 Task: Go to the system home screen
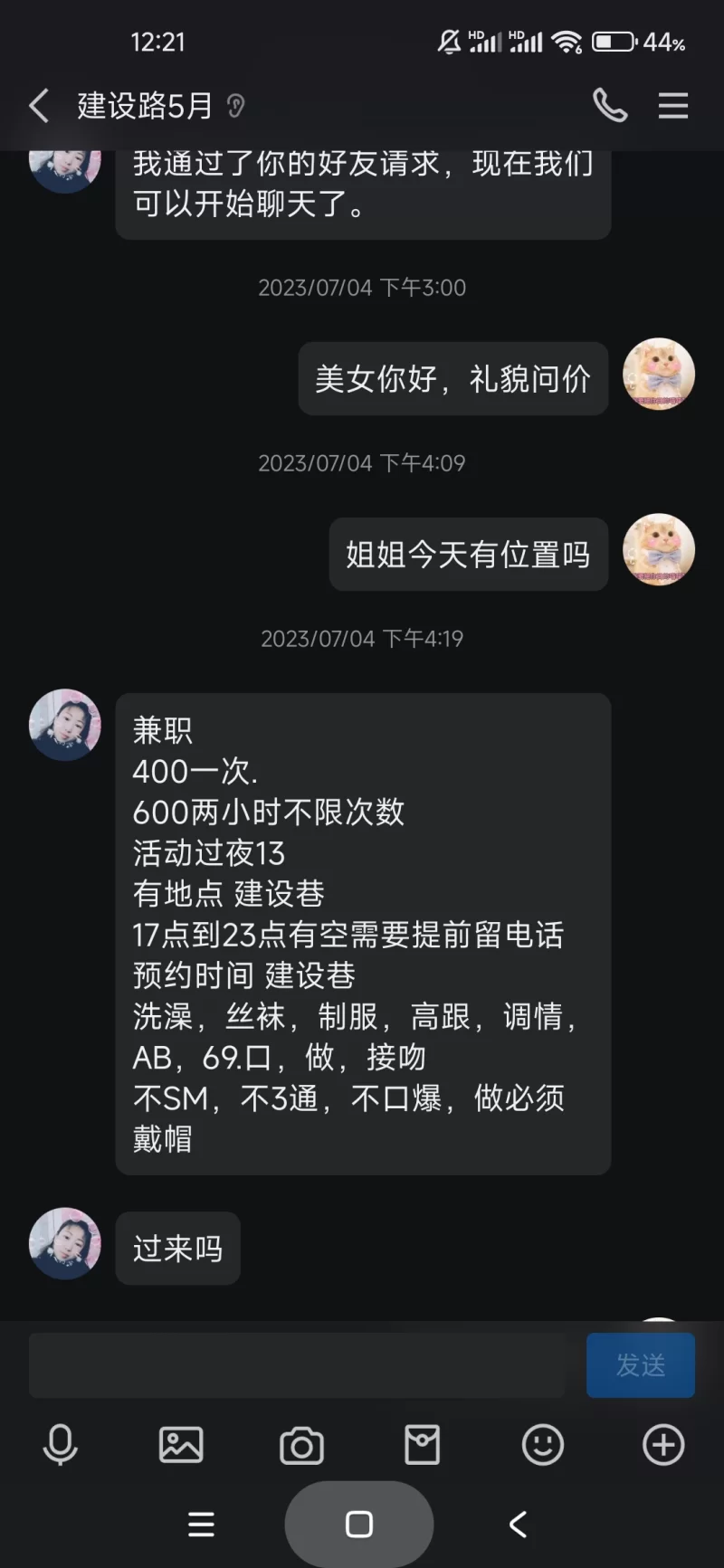pos(359,1525)
